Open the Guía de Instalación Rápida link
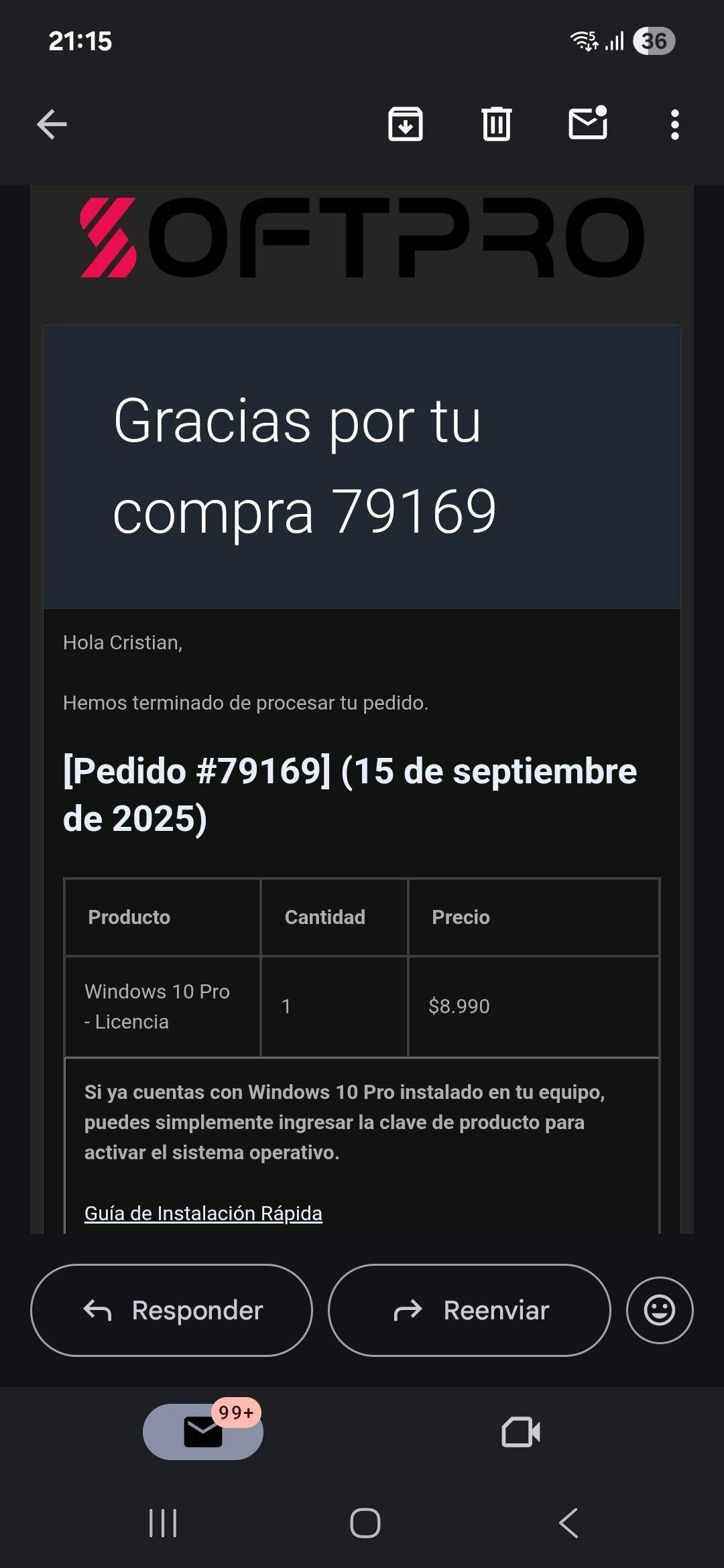This screenshot has height=1568, width=724. pyautogui.click(x=203, y=1213)
